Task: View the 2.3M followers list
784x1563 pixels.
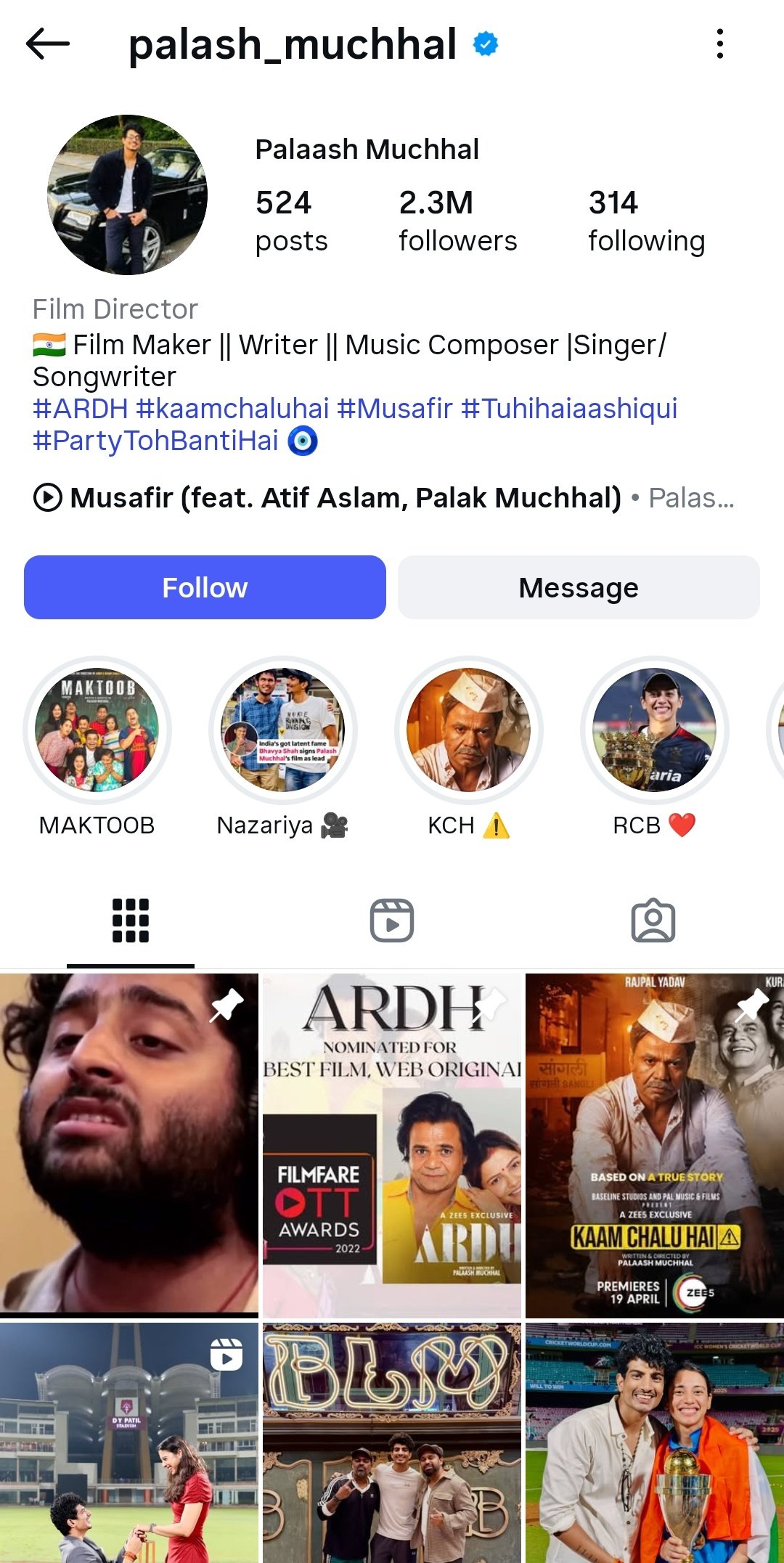Action: pyautogui.click(x=457, y=221)
